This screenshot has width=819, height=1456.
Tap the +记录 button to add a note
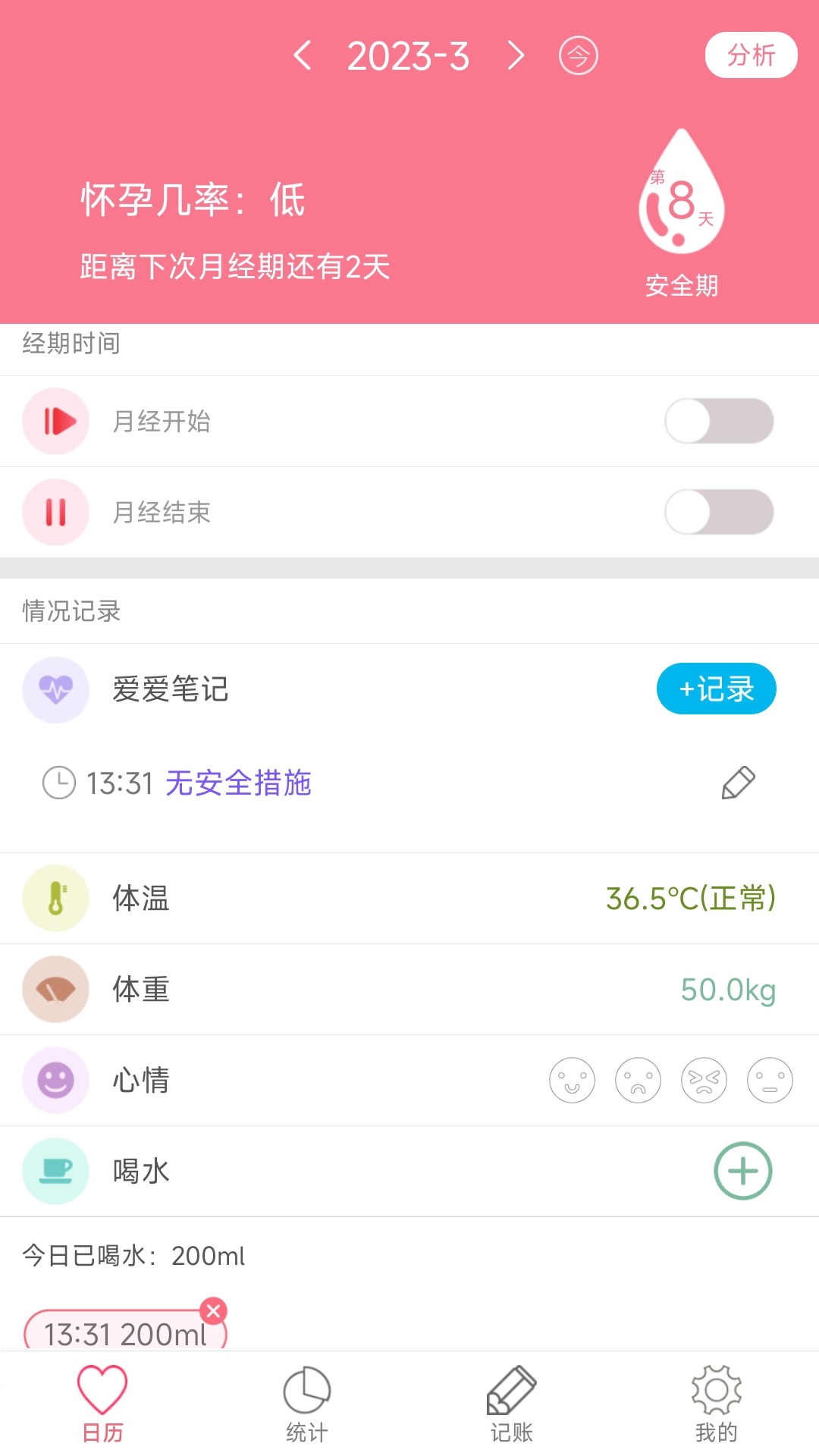pos(715,689)
